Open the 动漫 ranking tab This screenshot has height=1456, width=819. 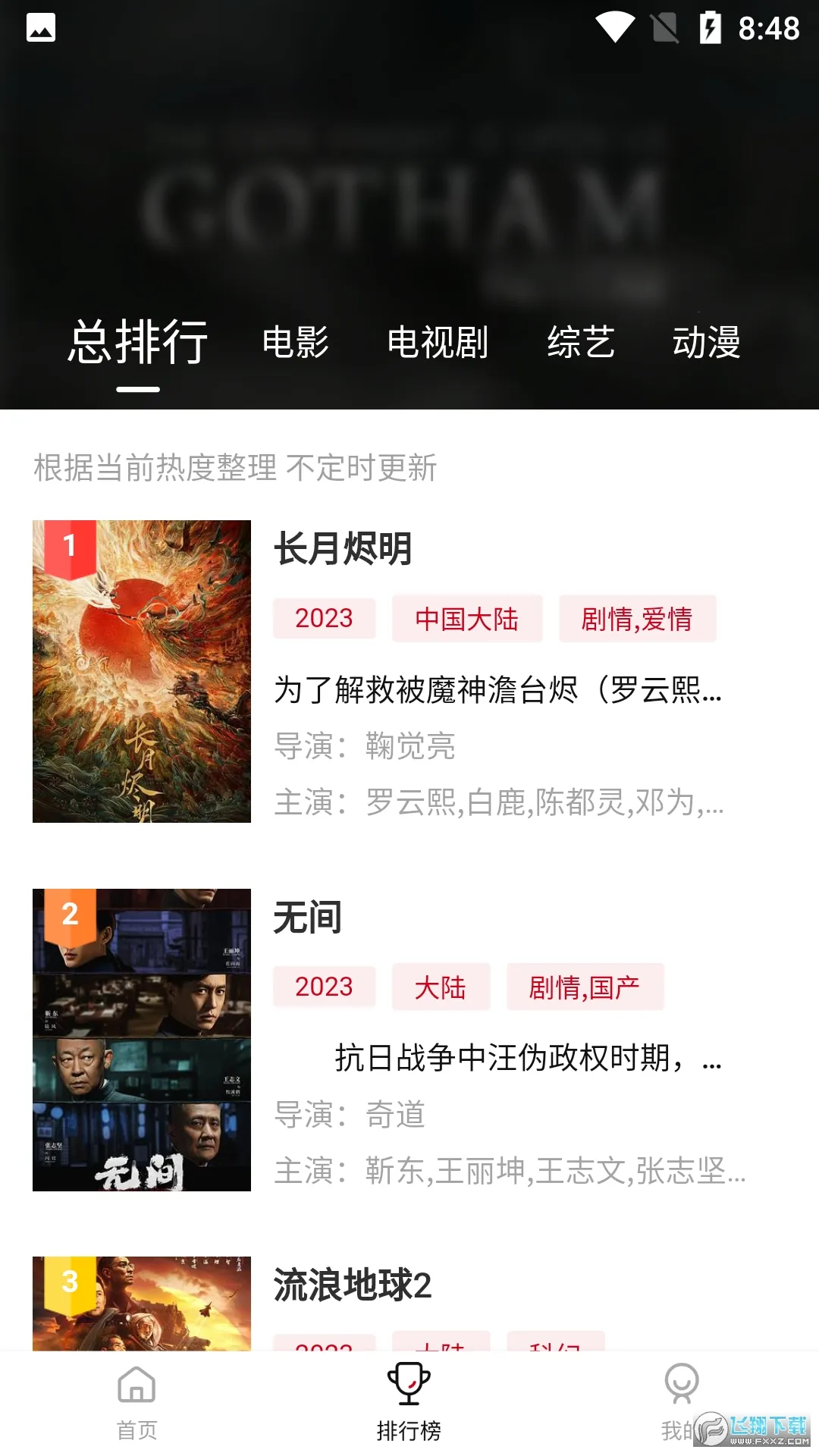tap(706, 342)
